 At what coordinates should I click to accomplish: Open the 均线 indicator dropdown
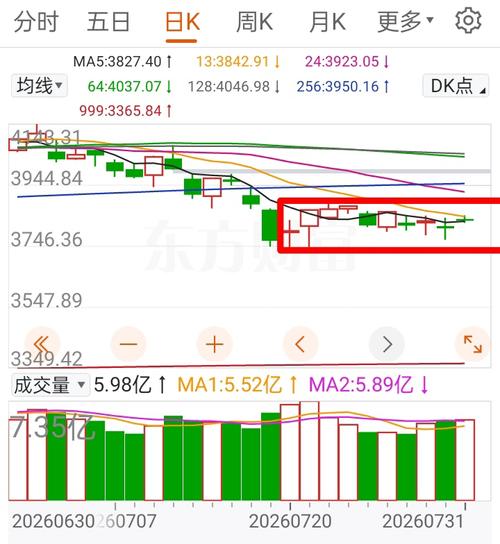point(40,85)
